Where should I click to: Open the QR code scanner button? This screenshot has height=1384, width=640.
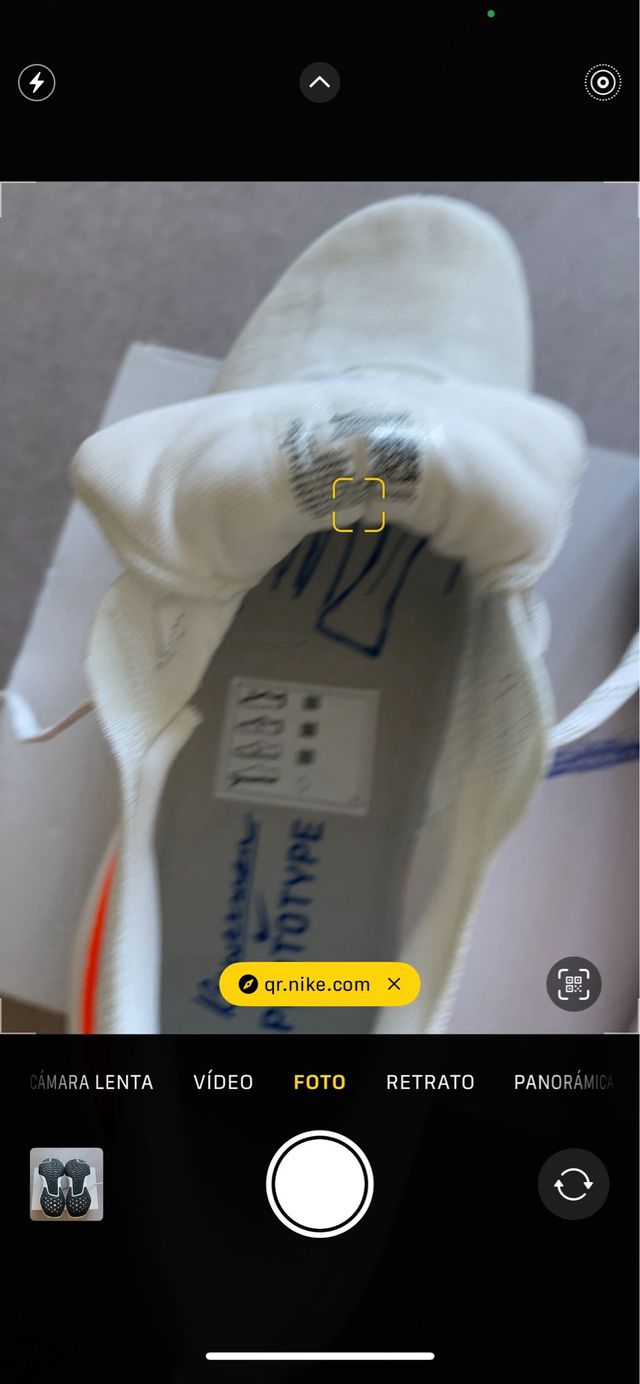[574, 984]
